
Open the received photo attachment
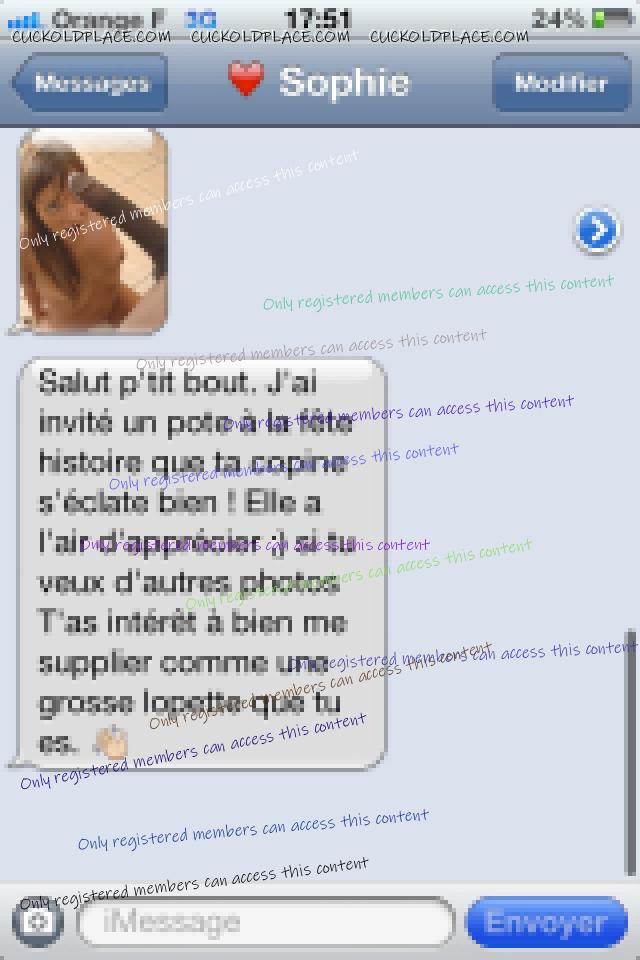coord(93,232)
